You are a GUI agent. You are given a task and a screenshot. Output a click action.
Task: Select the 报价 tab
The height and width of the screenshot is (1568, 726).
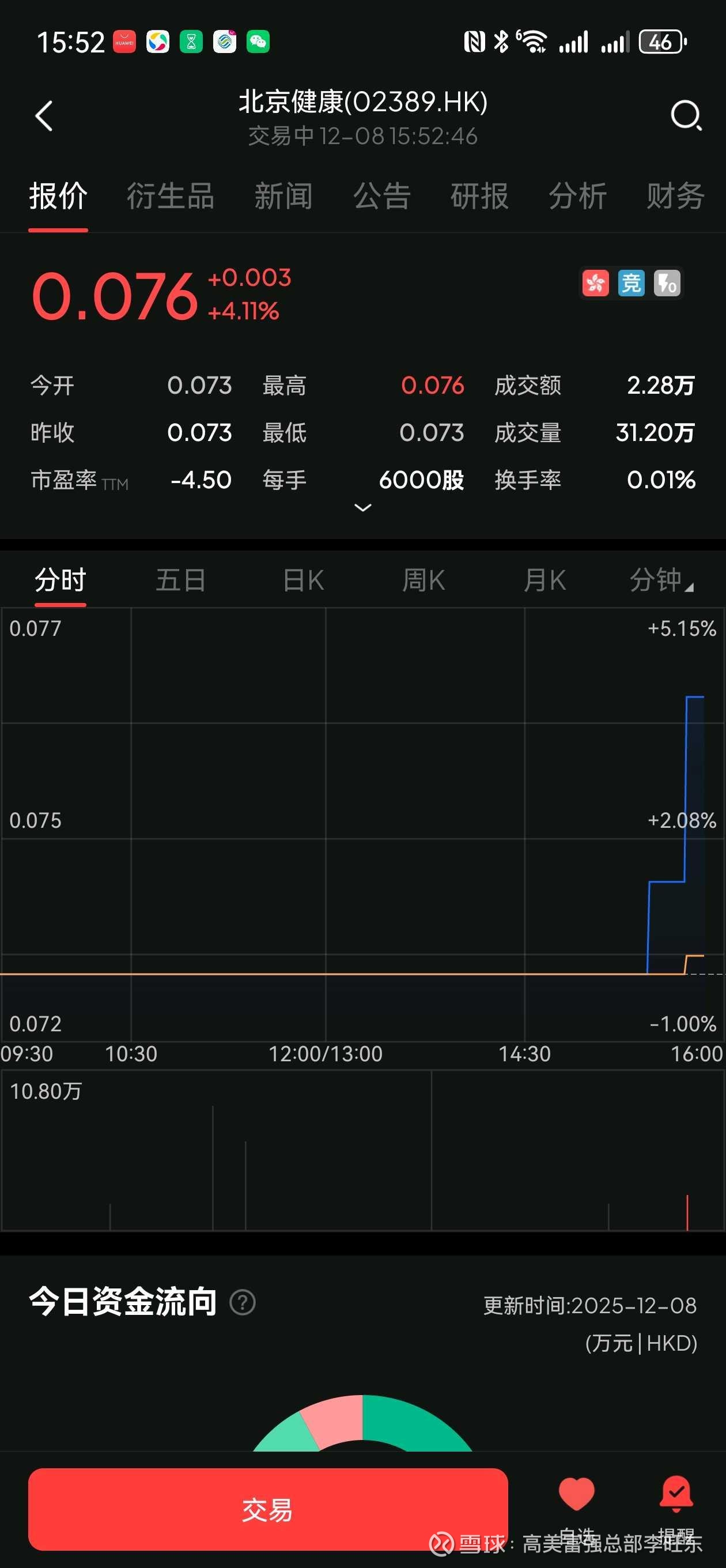click(x=58, y=197)
